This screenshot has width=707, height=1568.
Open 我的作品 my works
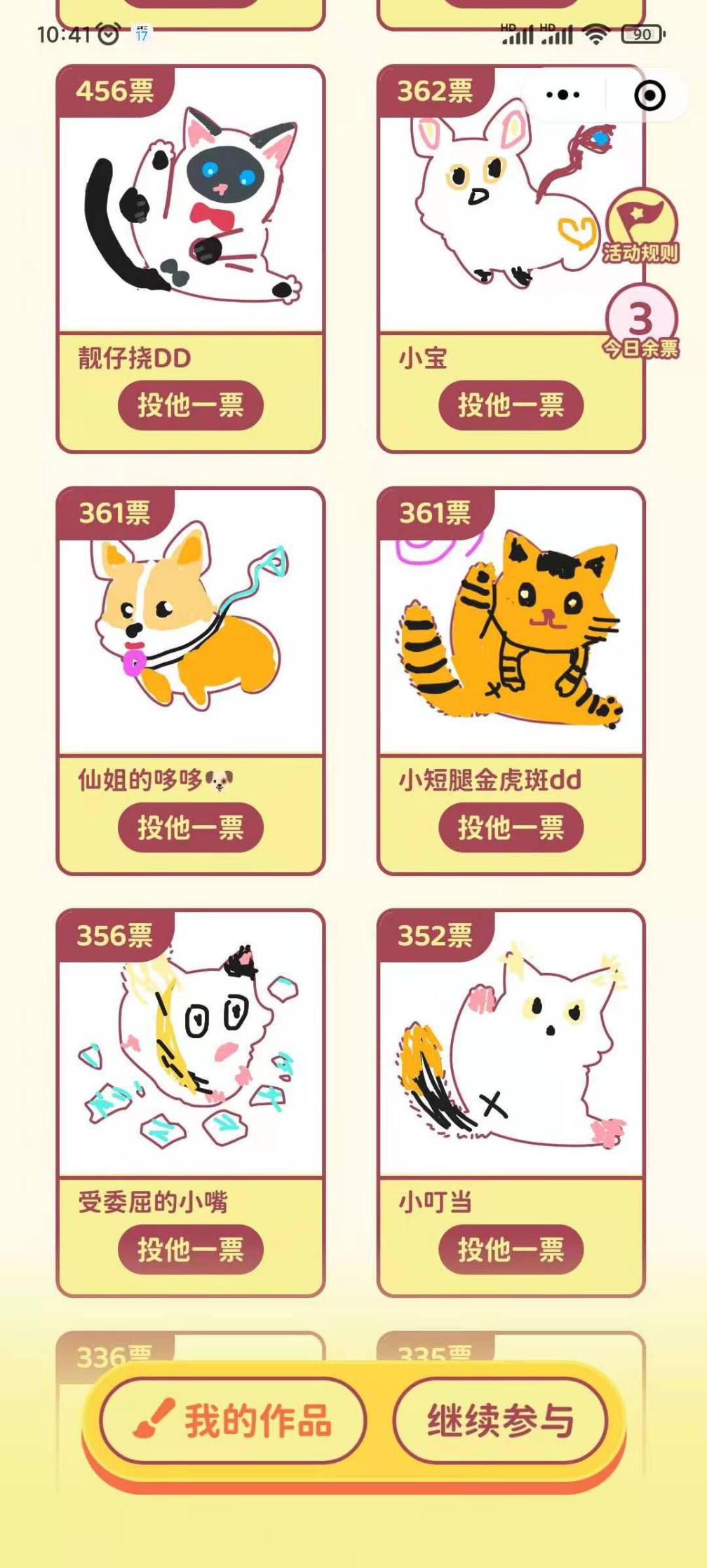[233, 1421]
